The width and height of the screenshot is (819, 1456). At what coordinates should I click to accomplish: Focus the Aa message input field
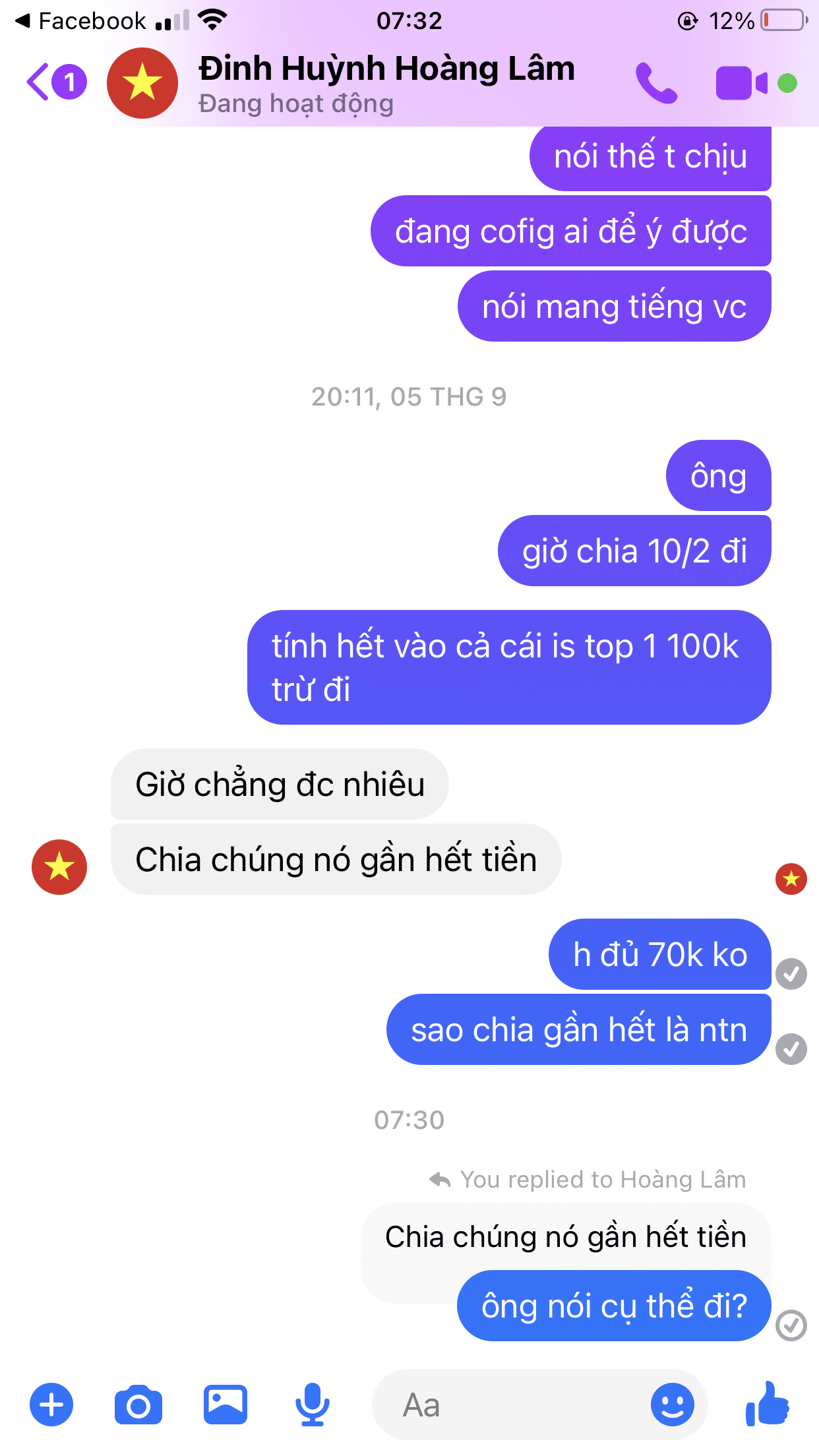pos(514,1405)
